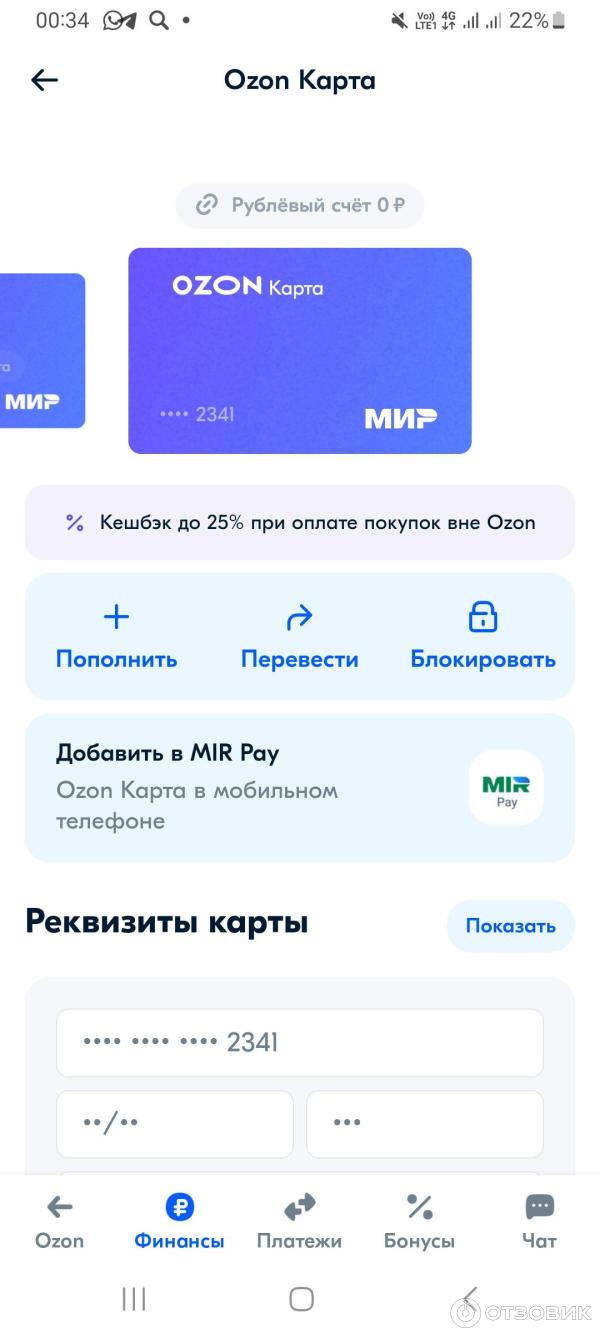Open the Кешбэк до 25% banner

(x=300, y=522)
